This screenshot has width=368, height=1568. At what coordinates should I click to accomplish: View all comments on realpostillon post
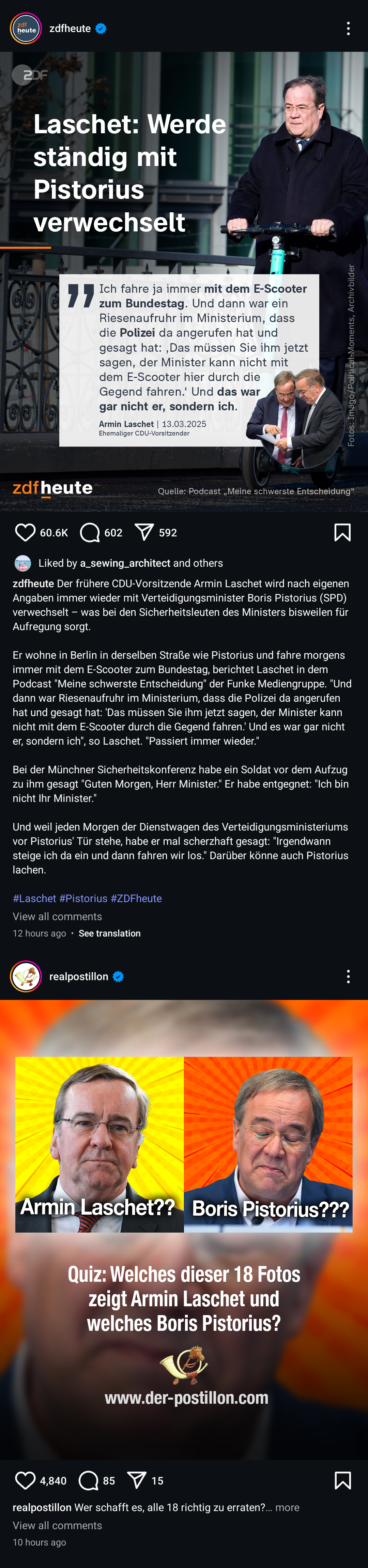click(57, 1525)
